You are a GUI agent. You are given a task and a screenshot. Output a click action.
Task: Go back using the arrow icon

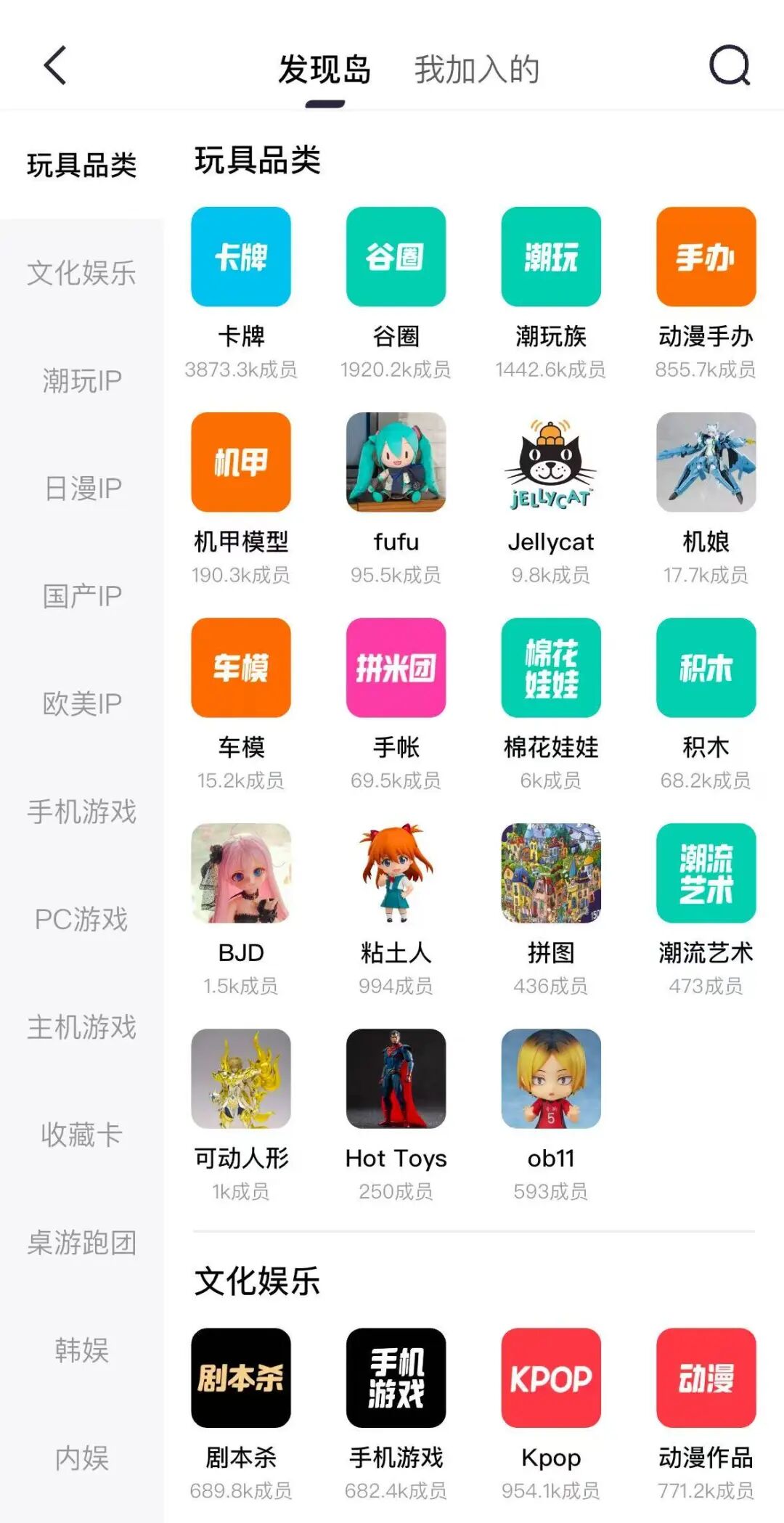pyautogui.click(x=55, y=66)
